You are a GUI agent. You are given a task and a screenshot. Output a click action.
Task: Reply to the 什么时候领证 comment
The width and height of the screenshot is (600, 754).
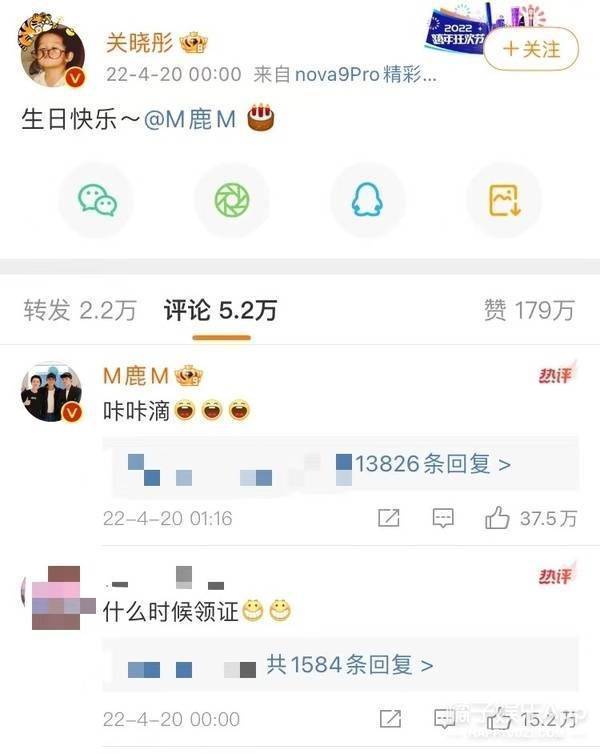442,718
